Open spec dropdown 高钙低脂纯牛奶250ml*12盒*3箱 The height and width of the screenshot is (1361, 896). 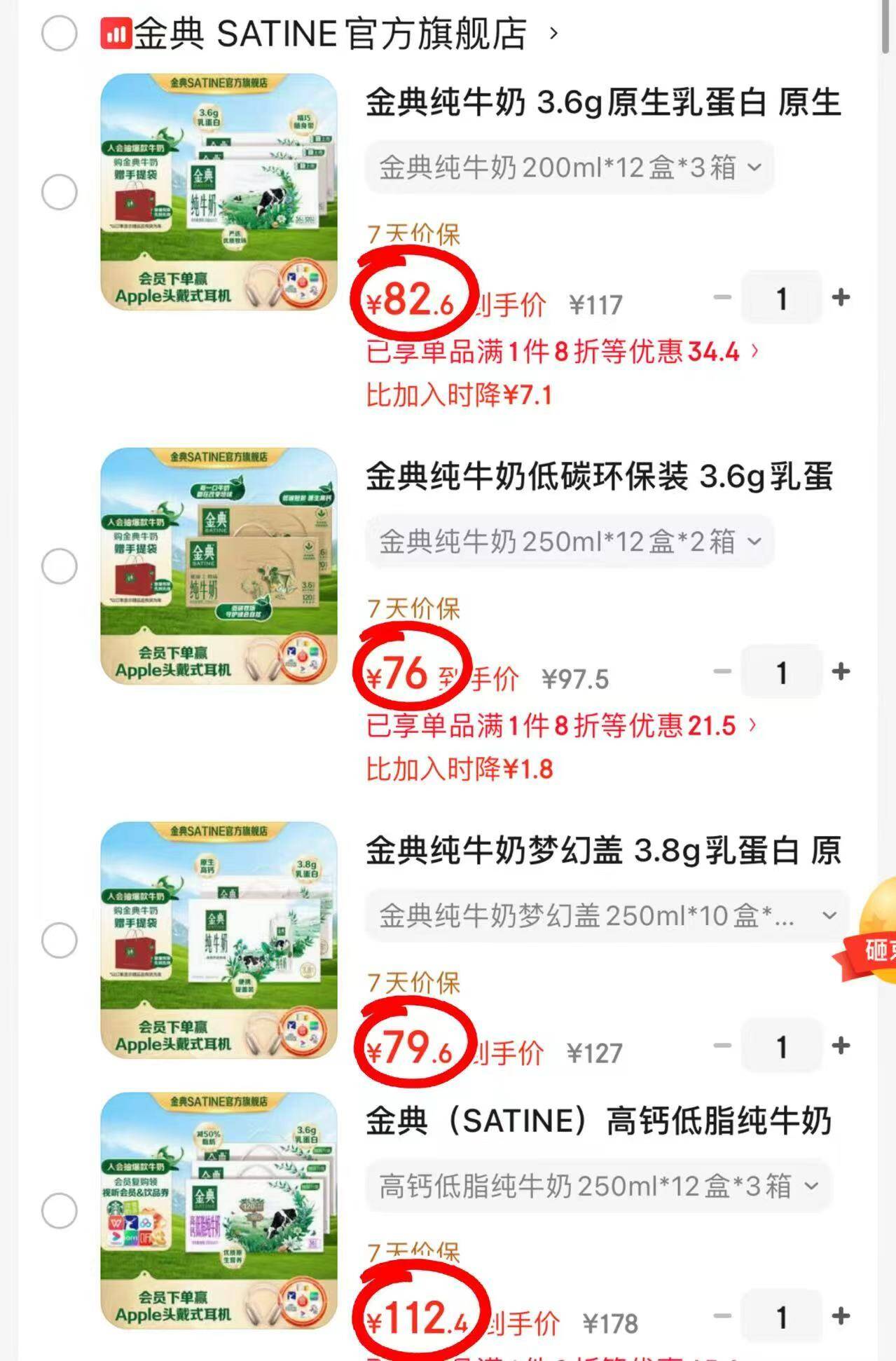pyautogui.click(x=598, y=1186)
